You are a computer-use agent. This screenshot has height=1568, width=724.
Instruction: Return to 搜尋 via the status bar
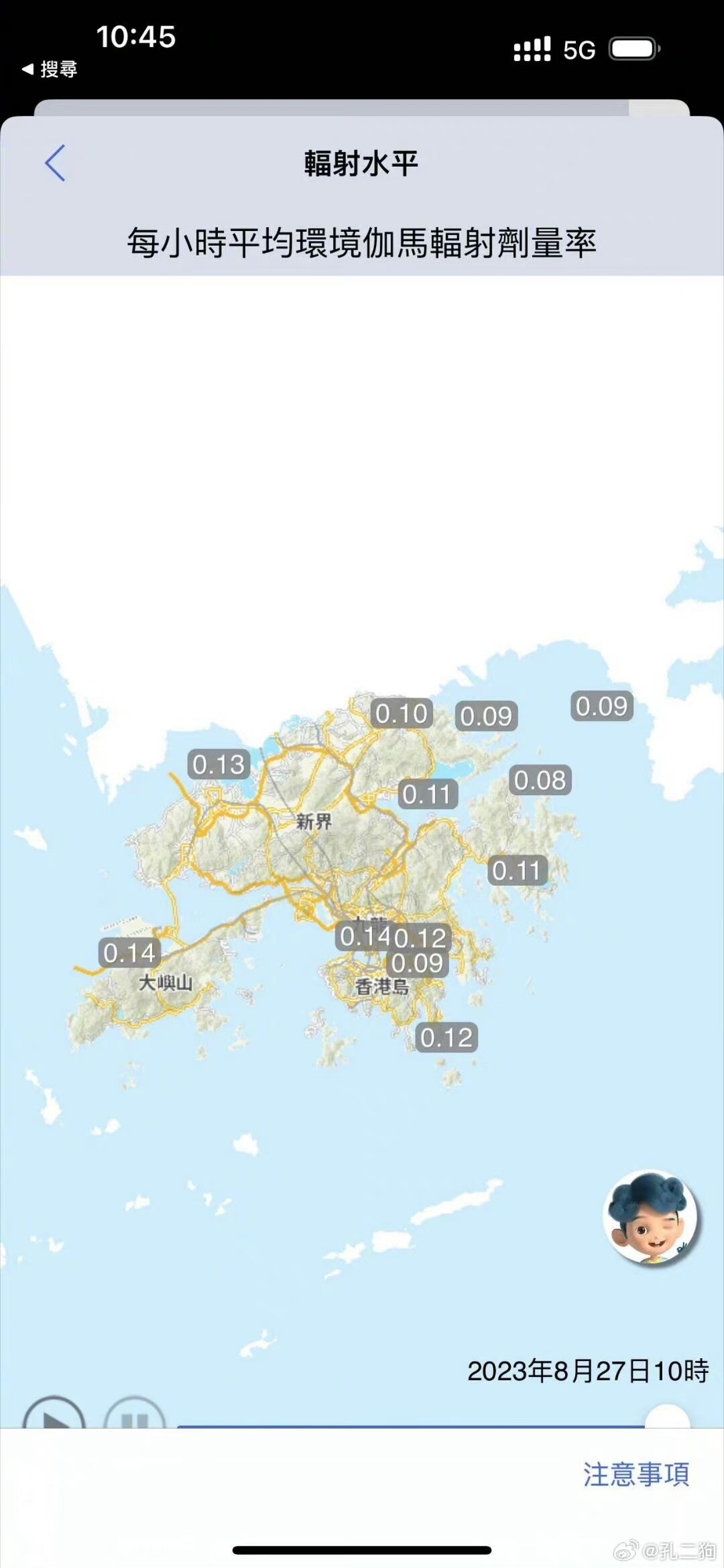pos(50,69)
